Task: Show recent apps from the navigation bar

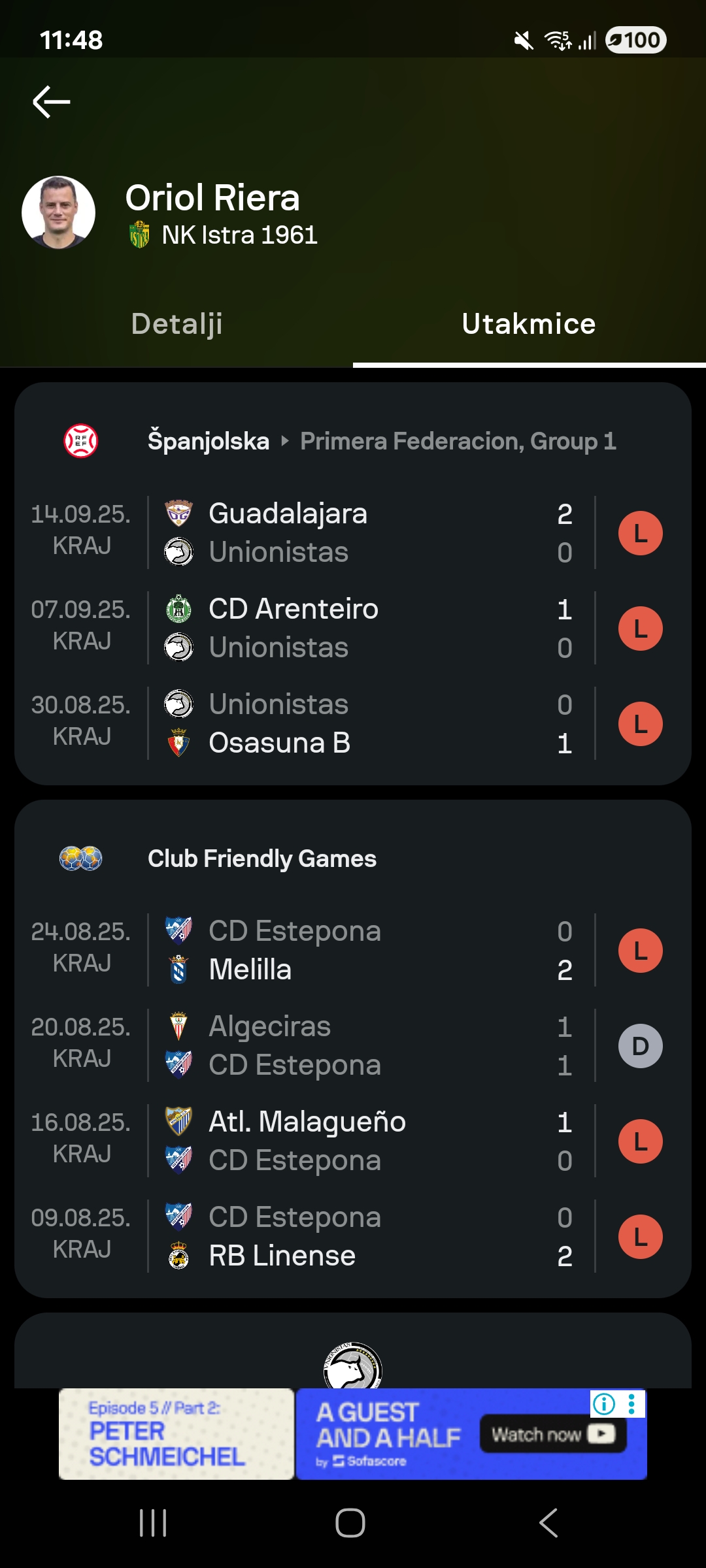Action: 153,1523
